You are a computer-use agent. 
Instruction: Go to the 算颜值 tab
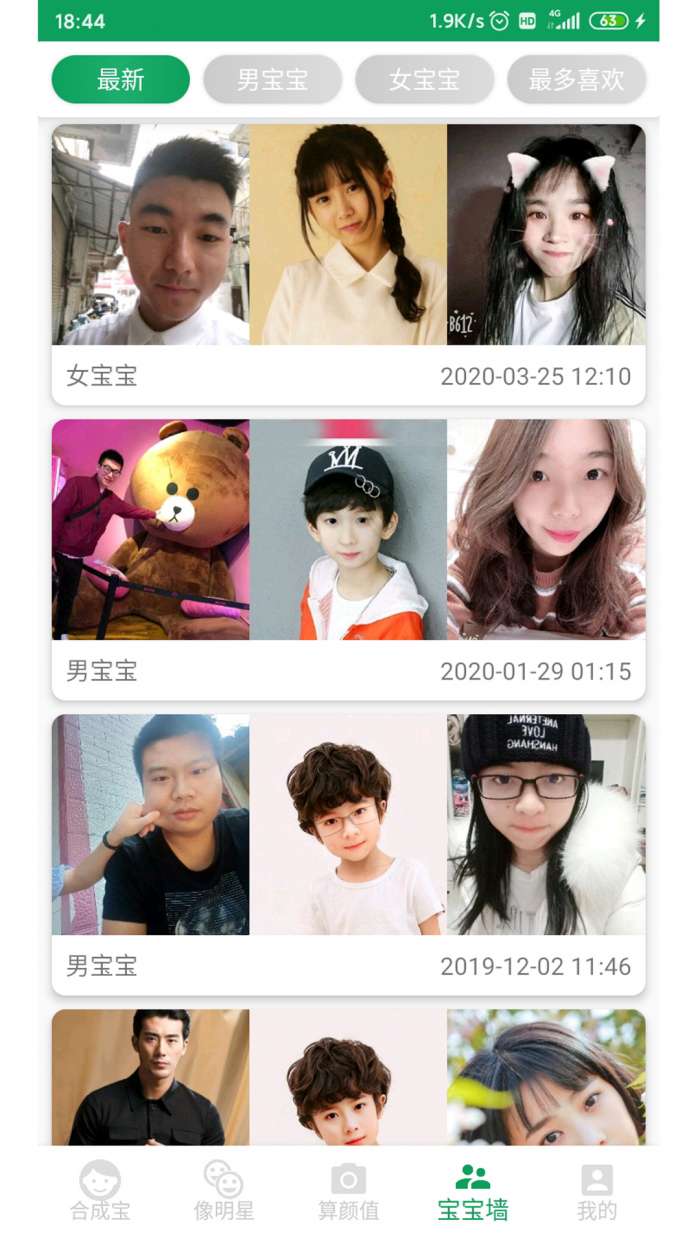tap(348, 1192)
